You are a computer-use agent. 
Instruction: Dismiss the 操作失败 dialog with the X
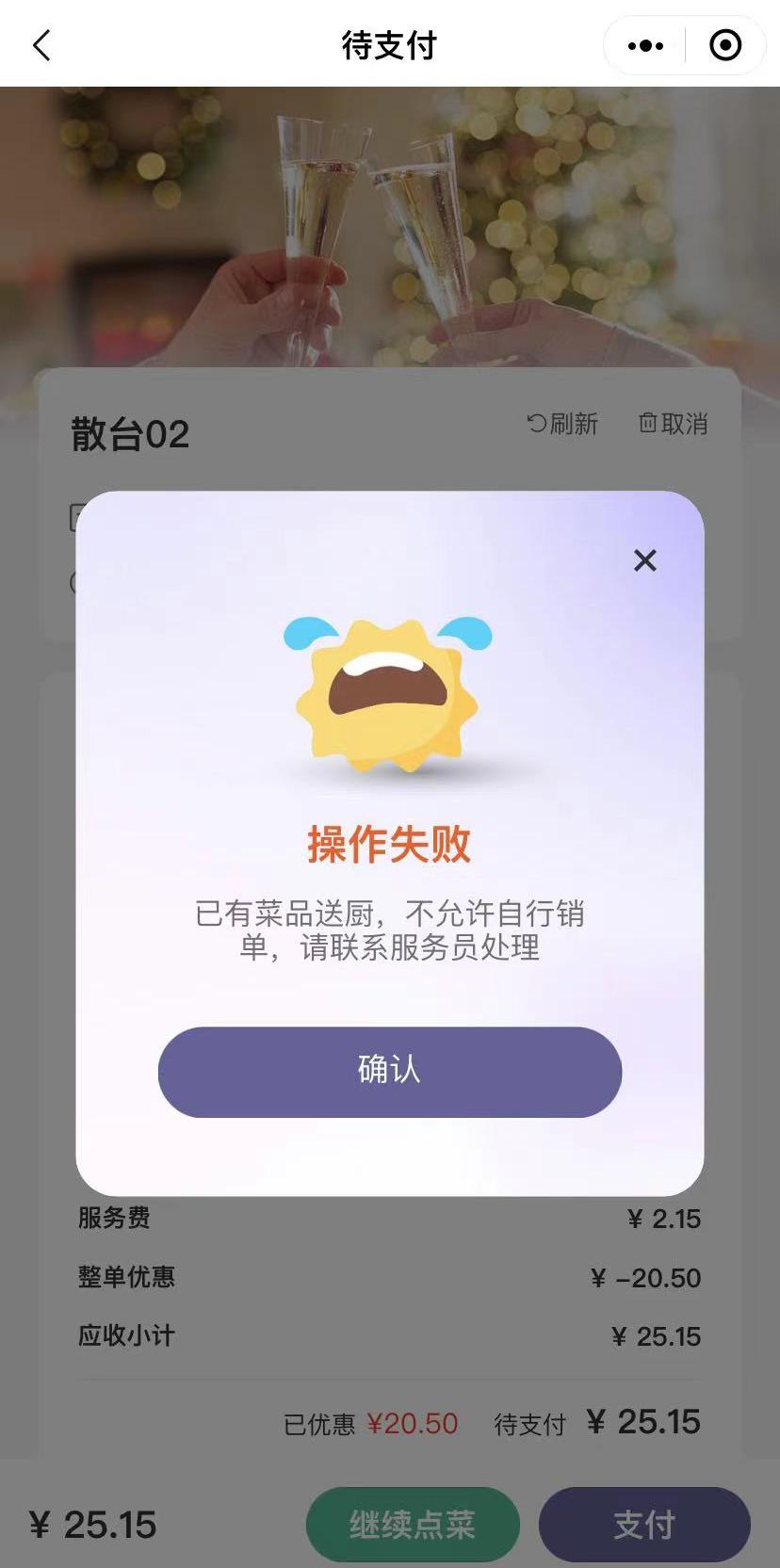pyautogui.click(x=645, y=560)
